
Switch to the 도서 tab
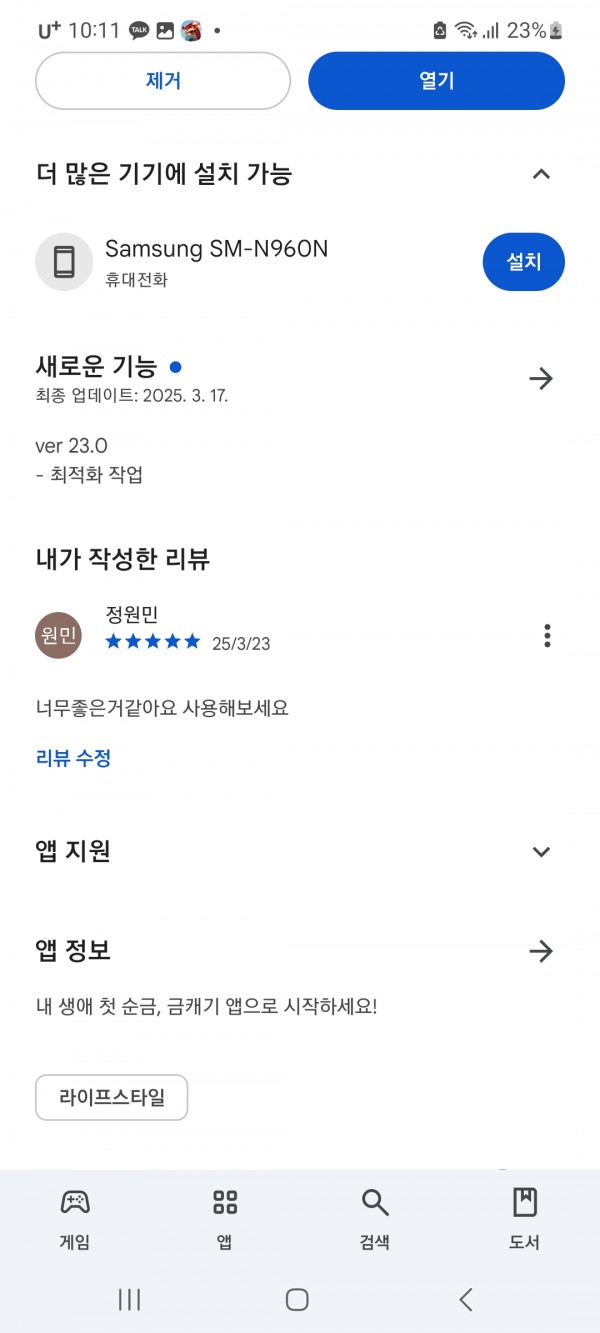click(525, 1219)
